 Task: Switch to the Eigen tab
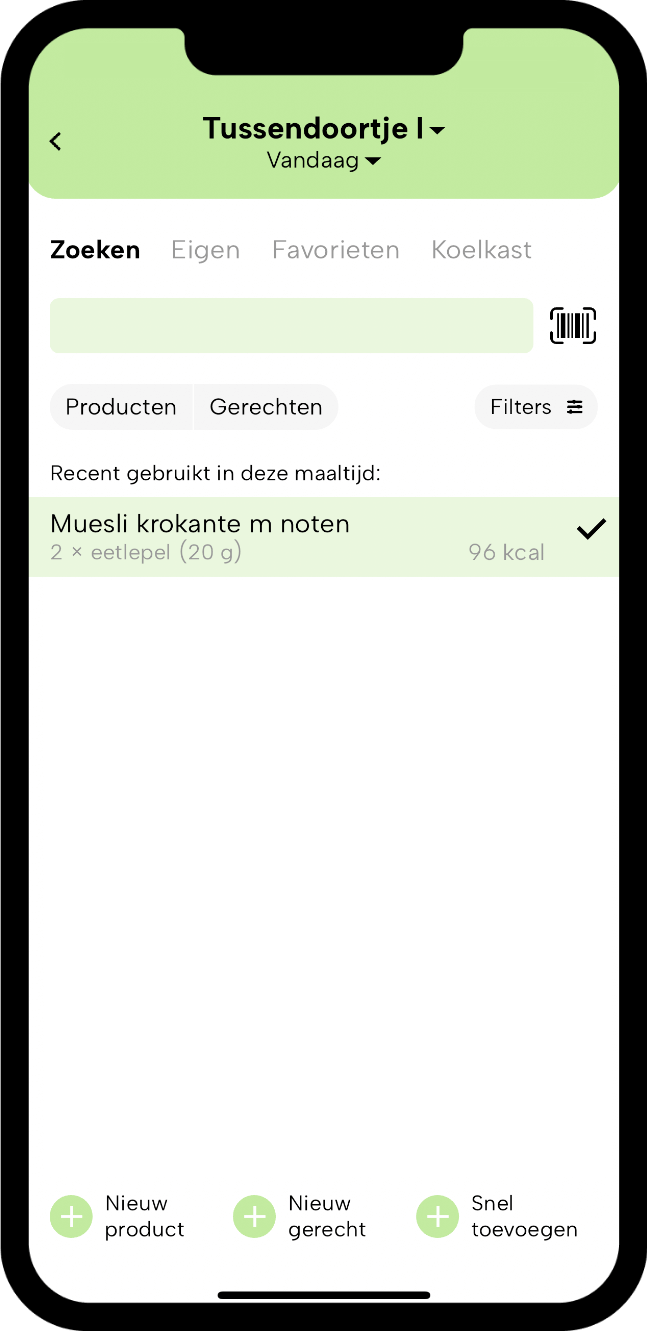(206, 250)
